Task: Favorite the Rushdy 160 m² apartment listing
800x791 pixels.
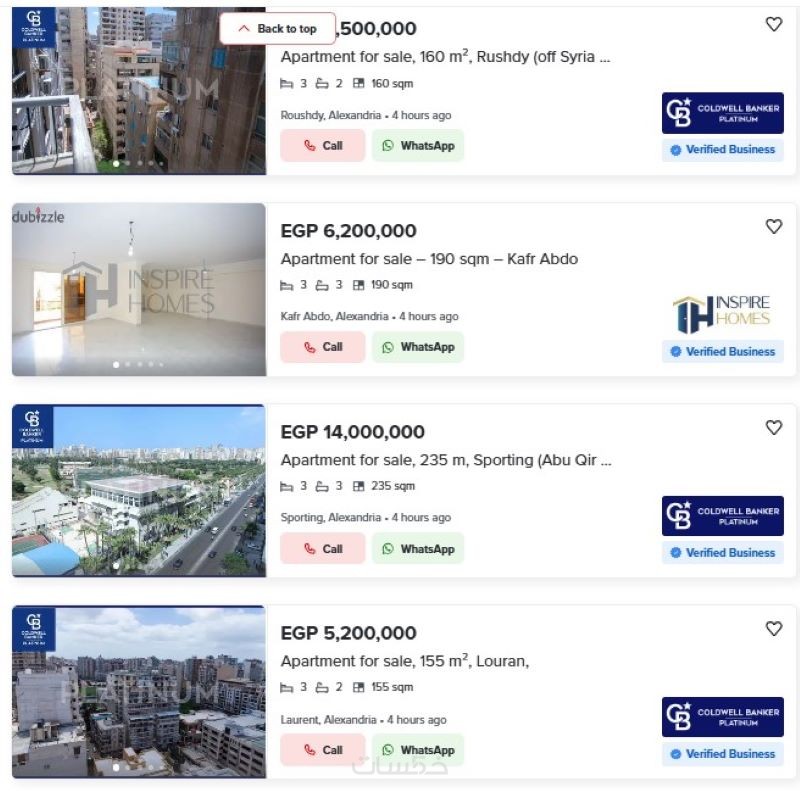Action: point(773,25)
